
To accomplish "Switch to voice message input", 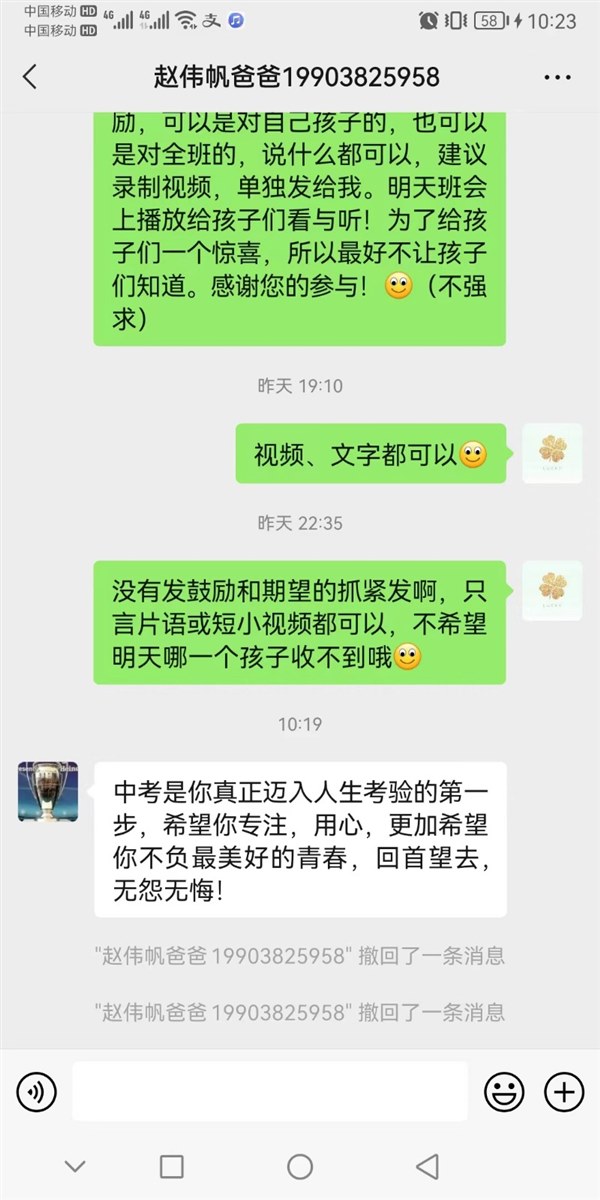I will pos(37,1092).
